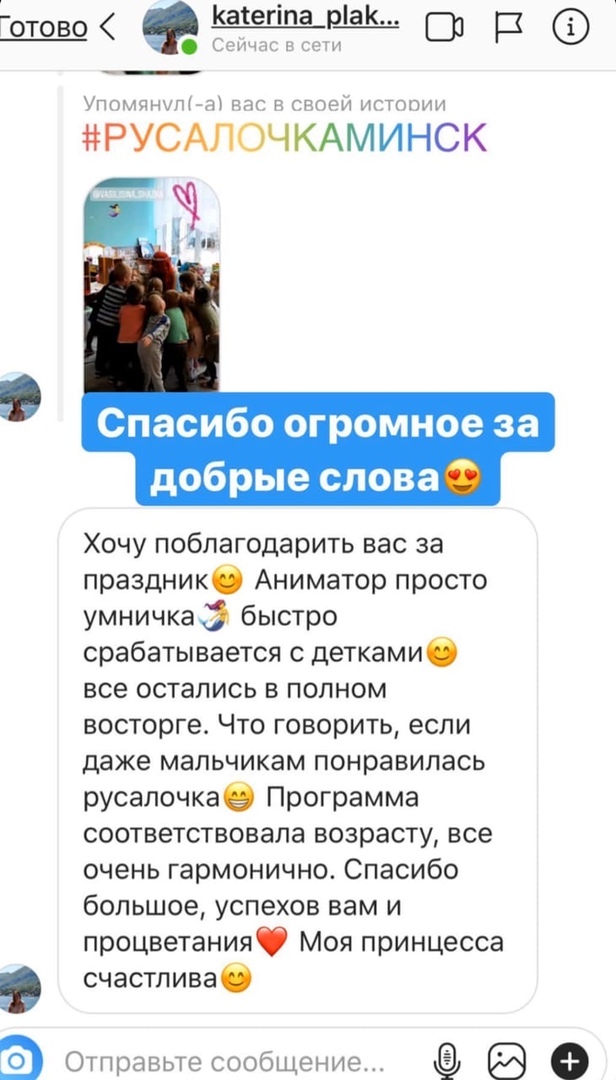Open the conversation info details

(570, 29)
